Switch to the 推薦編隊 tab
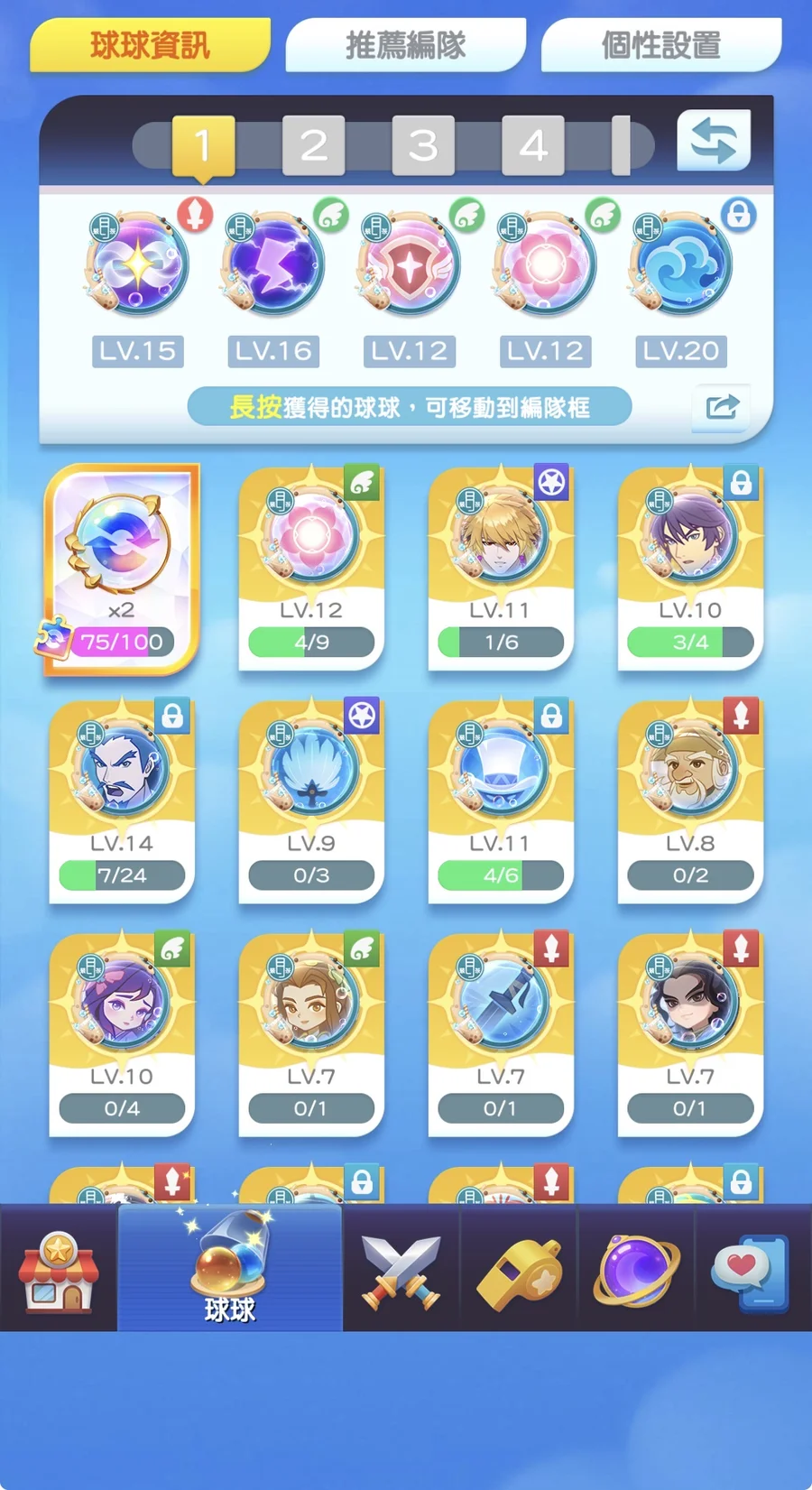812x1490 pixels. click(405, 45)
